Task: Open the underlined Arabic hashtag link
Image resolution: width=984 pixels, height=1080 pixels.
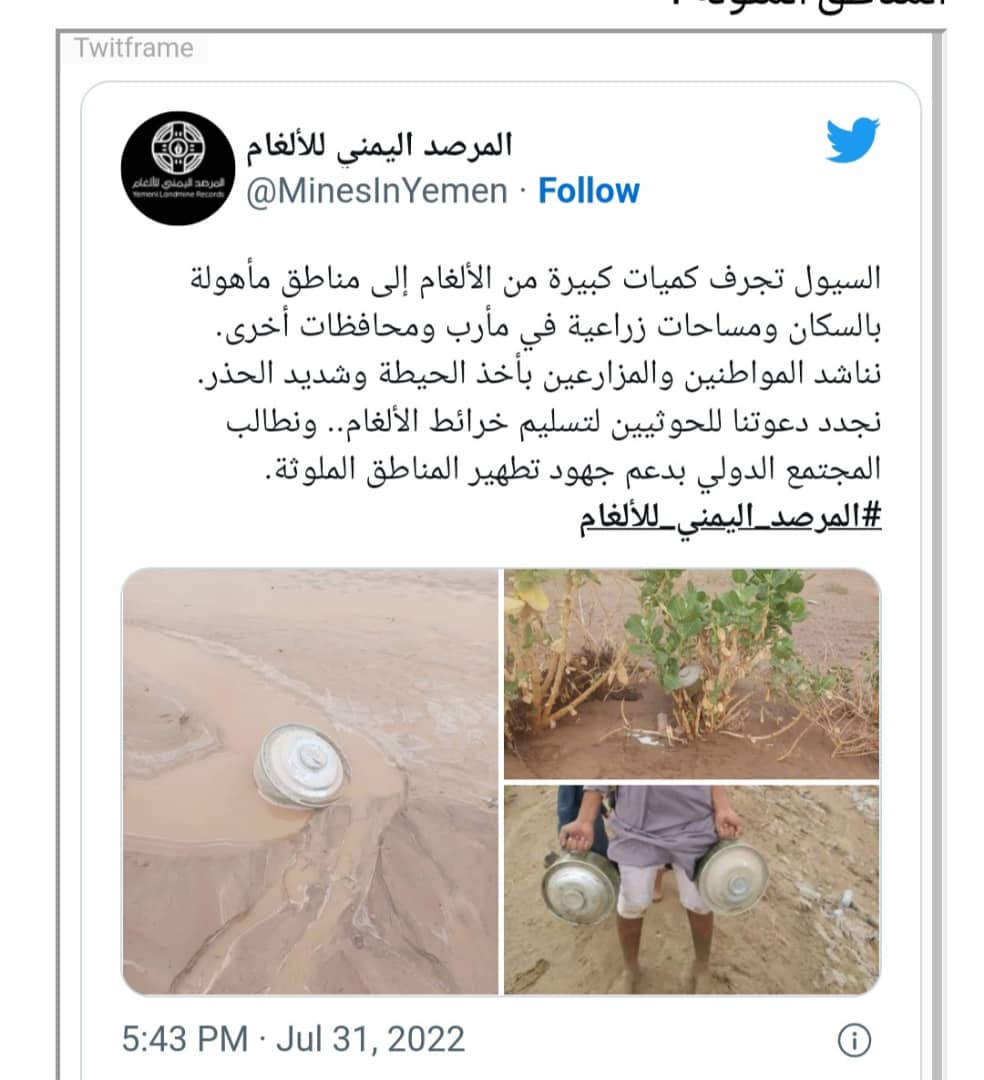Action: tap(730, 520)
